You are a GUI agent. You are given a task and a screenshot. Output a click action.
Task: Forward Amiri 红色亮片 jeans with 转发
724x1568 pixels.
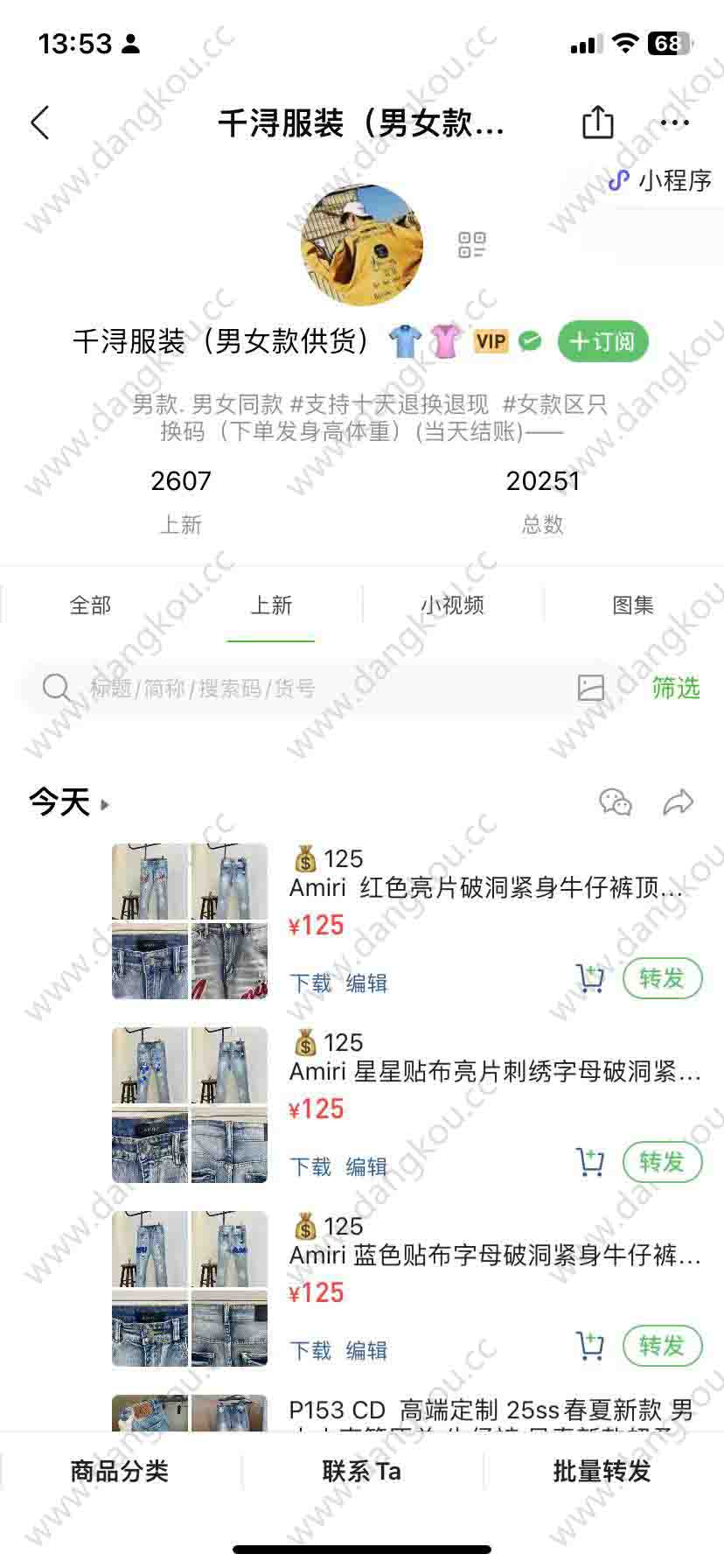[662, 978]
